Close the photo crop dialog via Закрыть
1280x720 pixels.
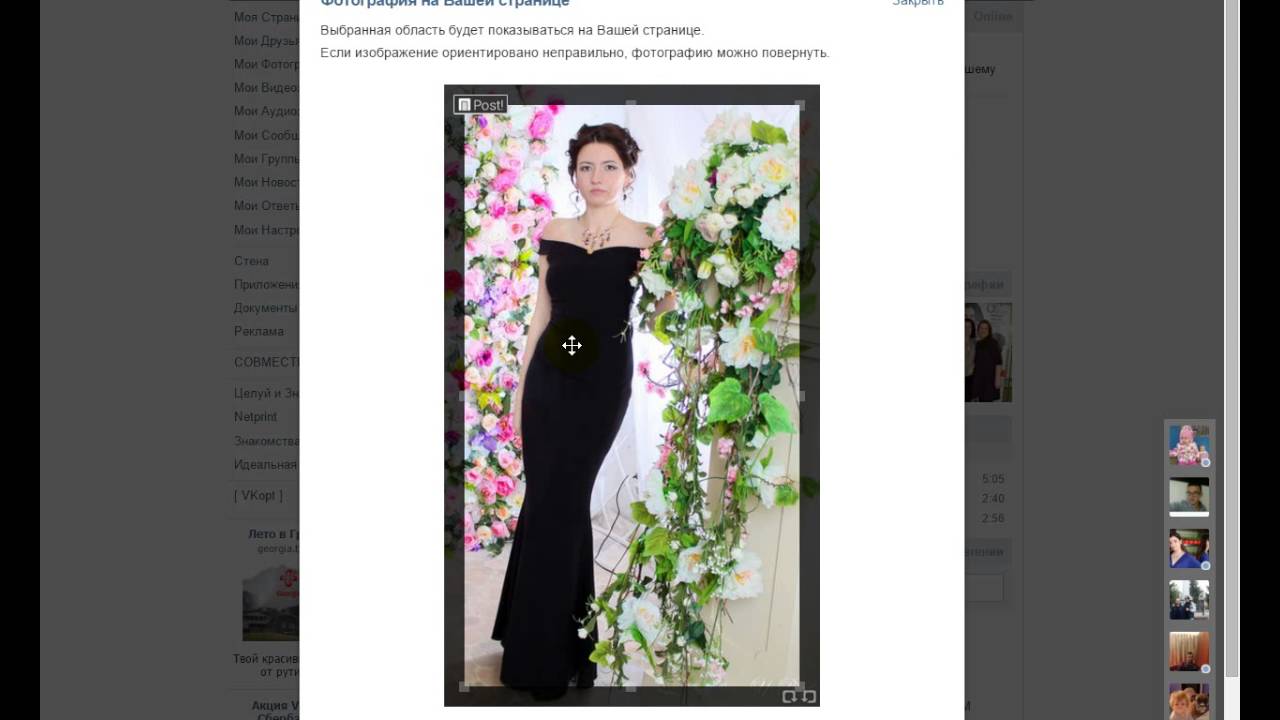coord(917,3)
